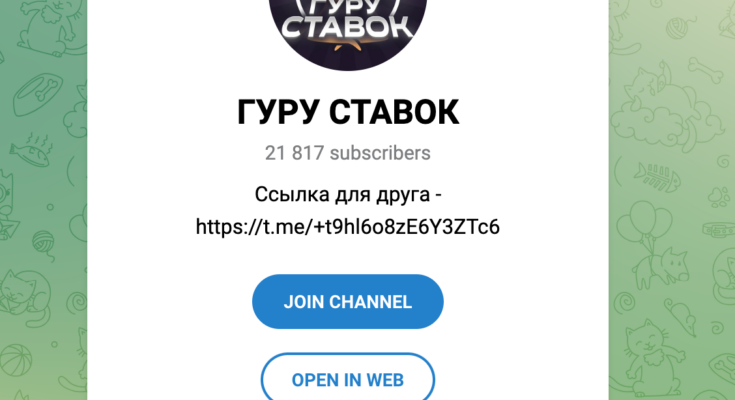Join the ГУРУ СТАВОК channel
This screenshot has height=400, width=735.
click(347, 301)
